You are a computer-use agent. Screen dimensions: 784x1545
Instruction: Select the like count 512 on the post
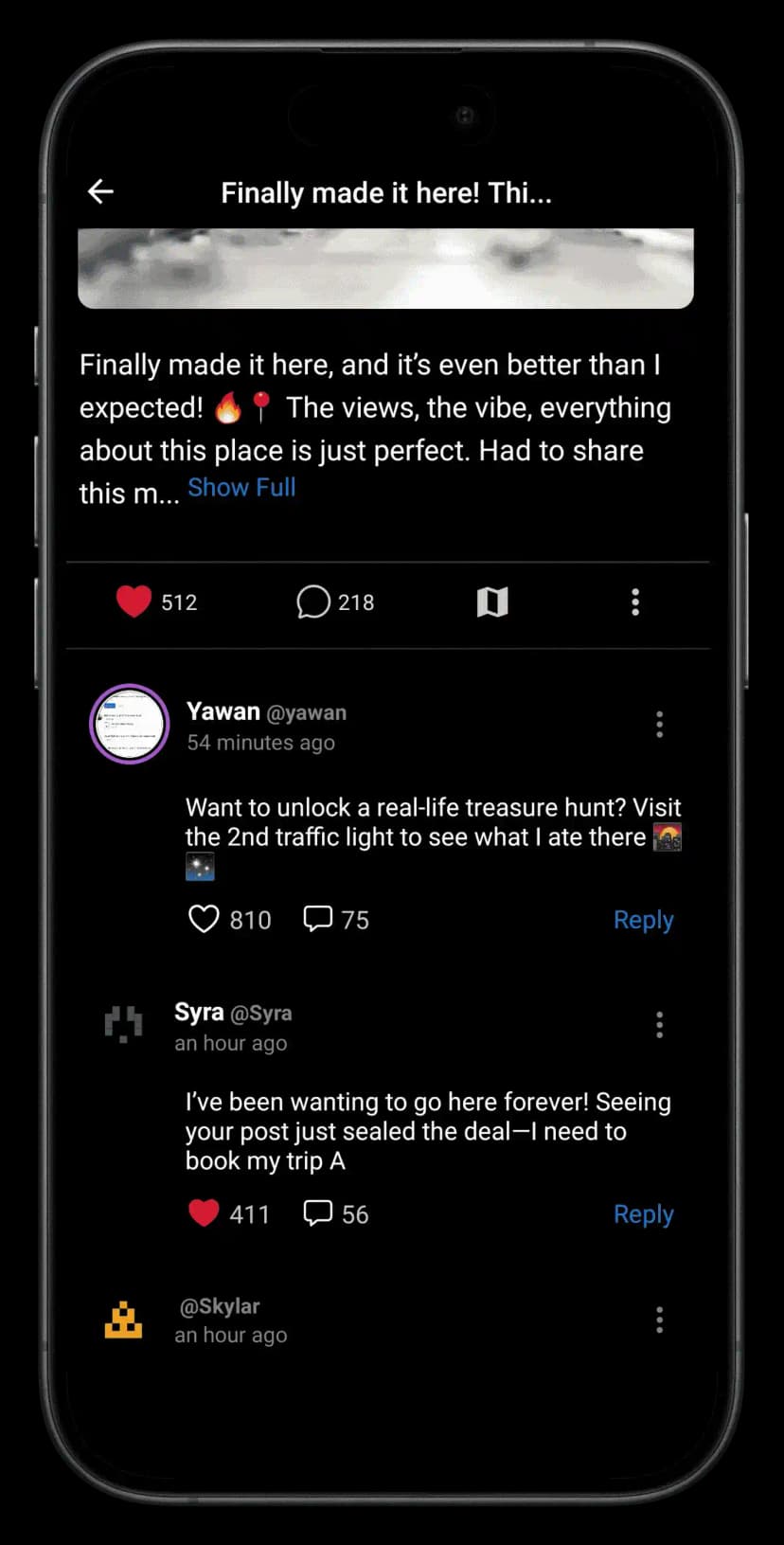point(180,602)
